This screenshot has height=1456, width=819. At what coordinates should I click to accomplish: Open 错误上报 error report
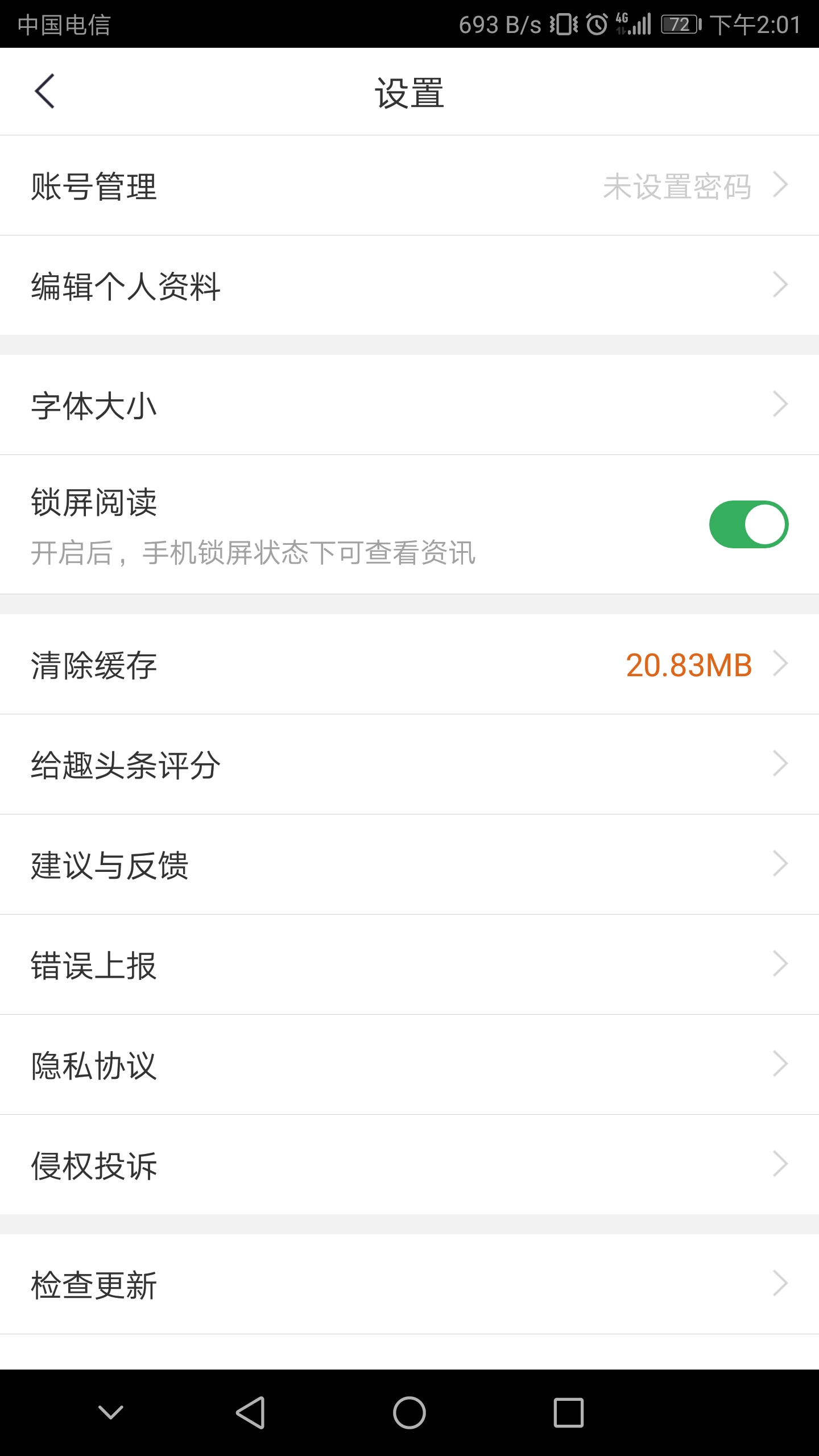(409, 965)
